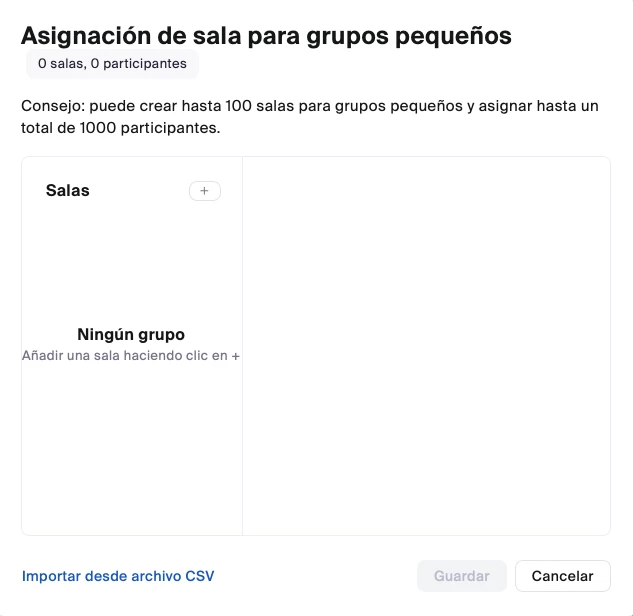Screen dimensions: 633x616
Task: Tap the Cancelar button
Action: [562, 576]
